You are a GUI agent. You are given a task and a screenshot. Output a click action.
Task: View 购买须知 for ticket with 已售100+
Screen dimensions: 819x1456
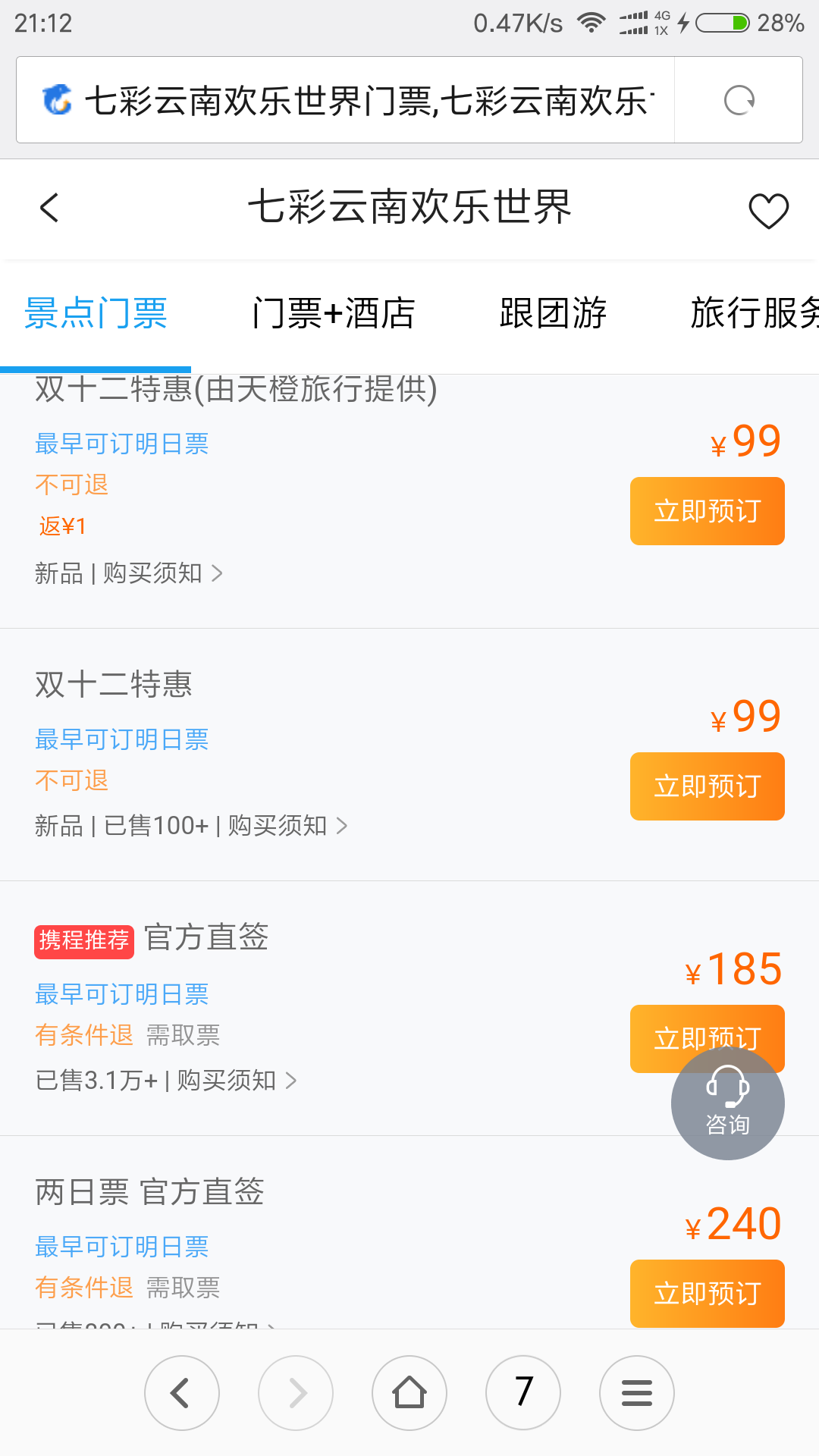point(287,825)
